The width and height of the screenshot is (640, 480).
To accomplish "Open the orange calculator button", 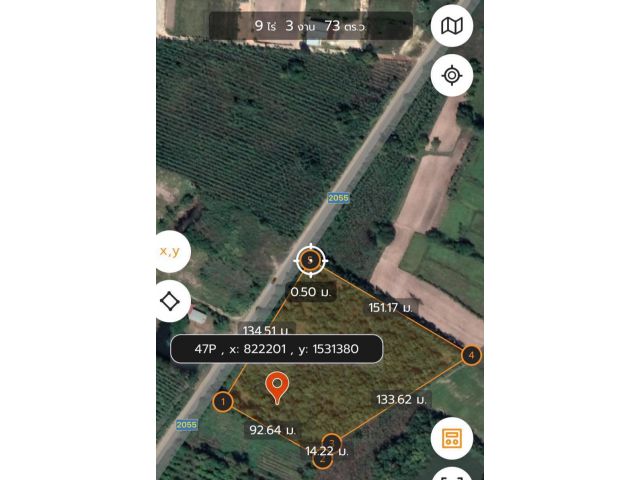I will pos(452,438).
